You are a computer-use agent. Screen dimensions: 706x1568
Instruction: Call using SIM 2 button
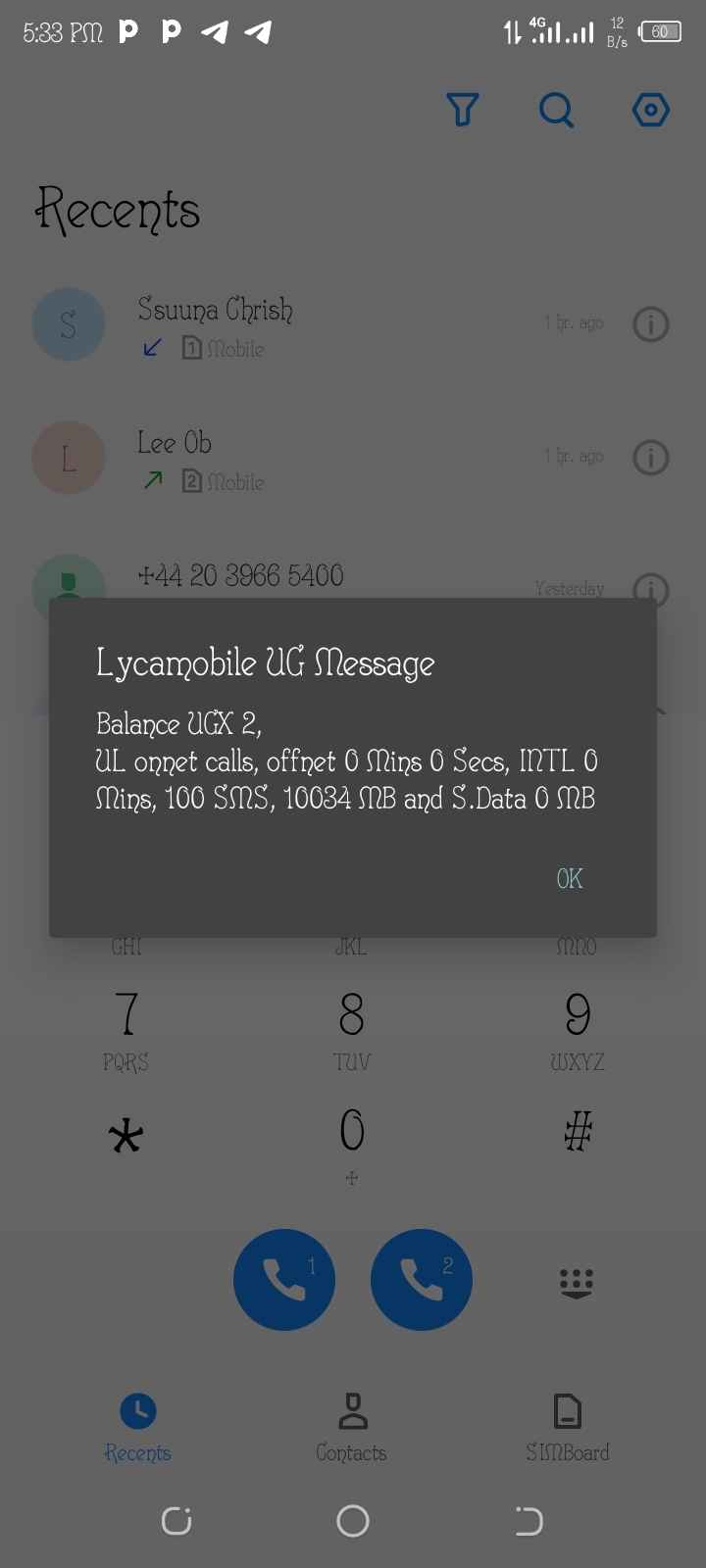click(x=422, y=1280)
